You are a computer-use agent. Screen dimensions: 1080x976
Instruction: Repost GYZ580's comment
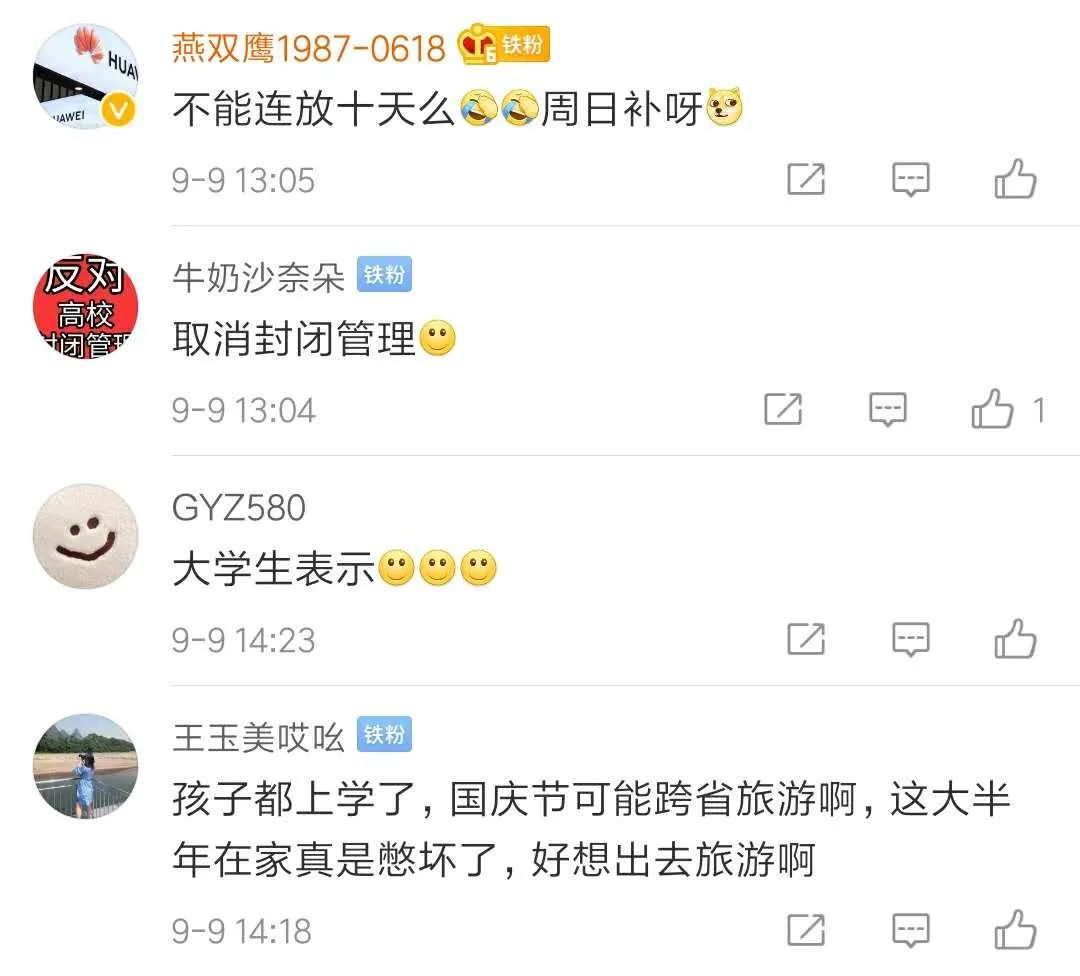pyautogui.click(x=806, y=639)
